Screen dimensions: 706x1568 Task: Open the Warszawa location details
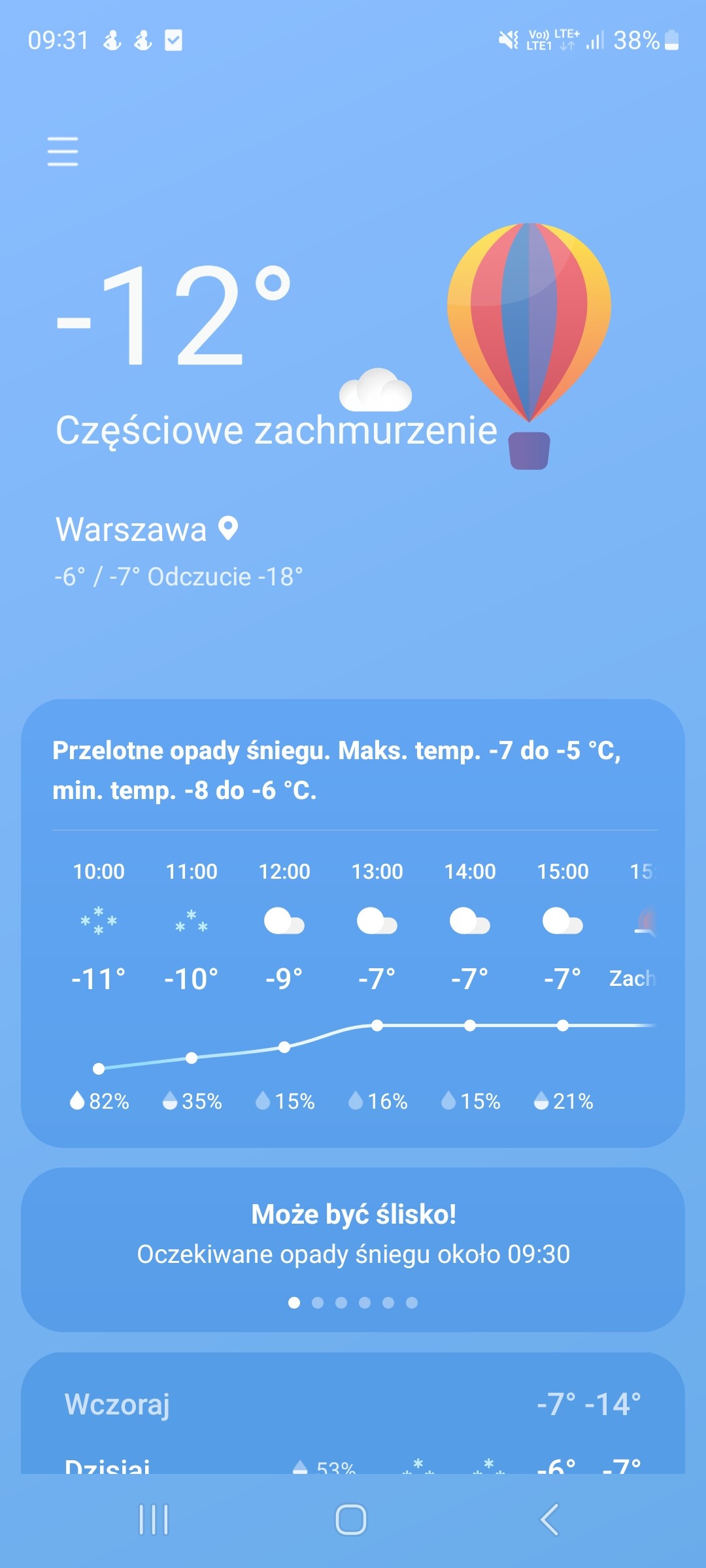[x=146, y=529]
